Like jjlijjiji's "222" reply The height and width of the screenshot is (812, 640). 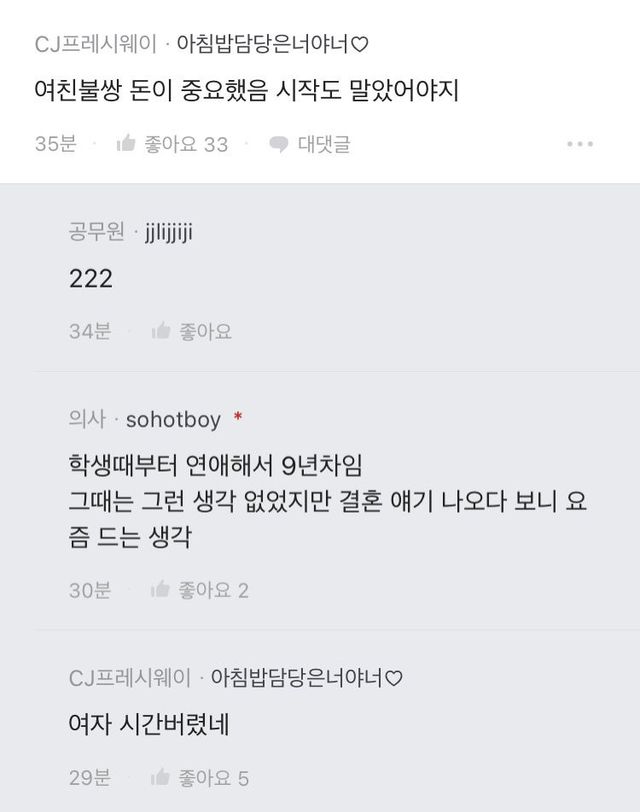coord(191,332)
